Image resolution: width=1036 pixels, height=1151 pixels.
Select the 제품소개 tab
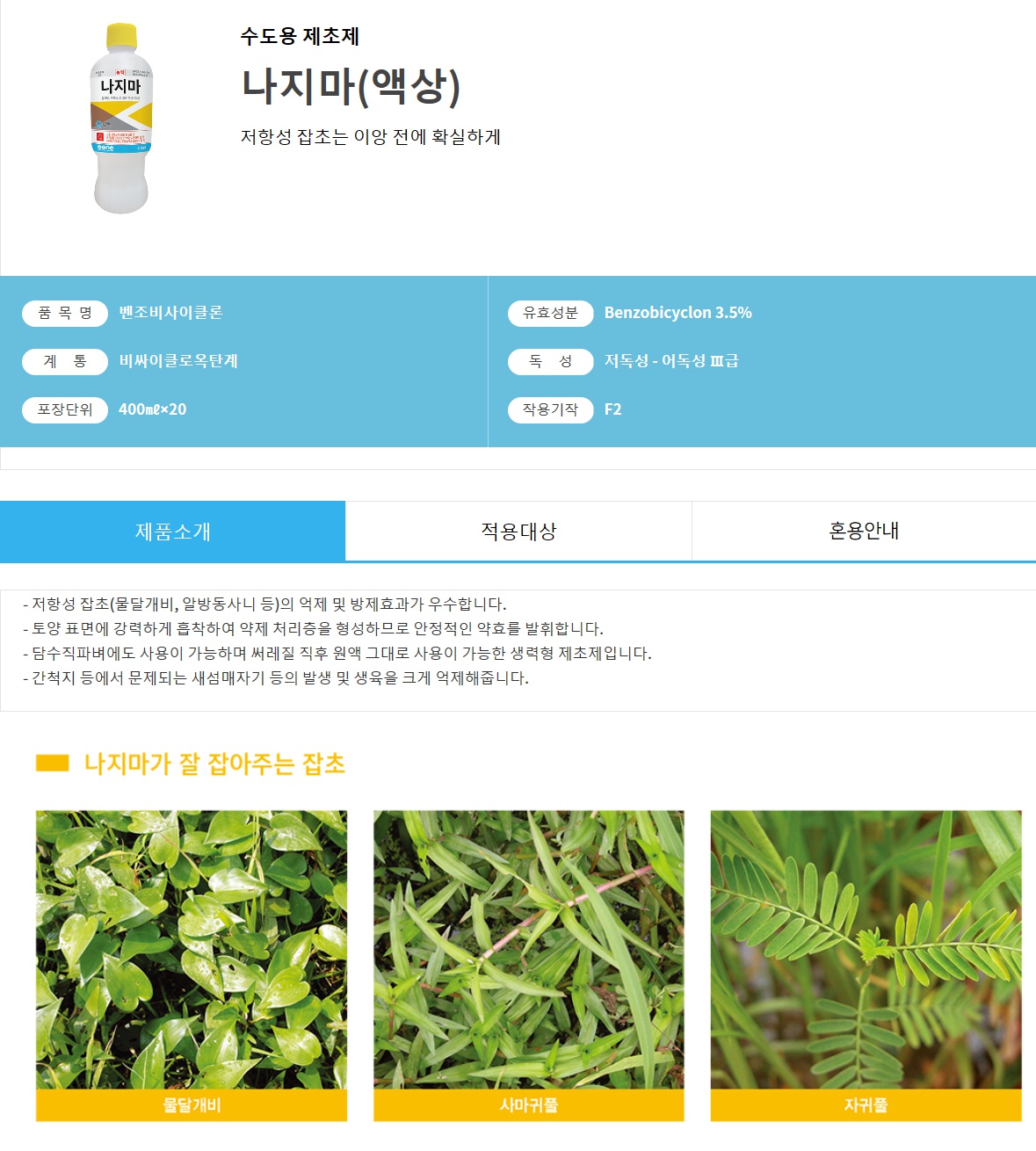tap(172, 531)
